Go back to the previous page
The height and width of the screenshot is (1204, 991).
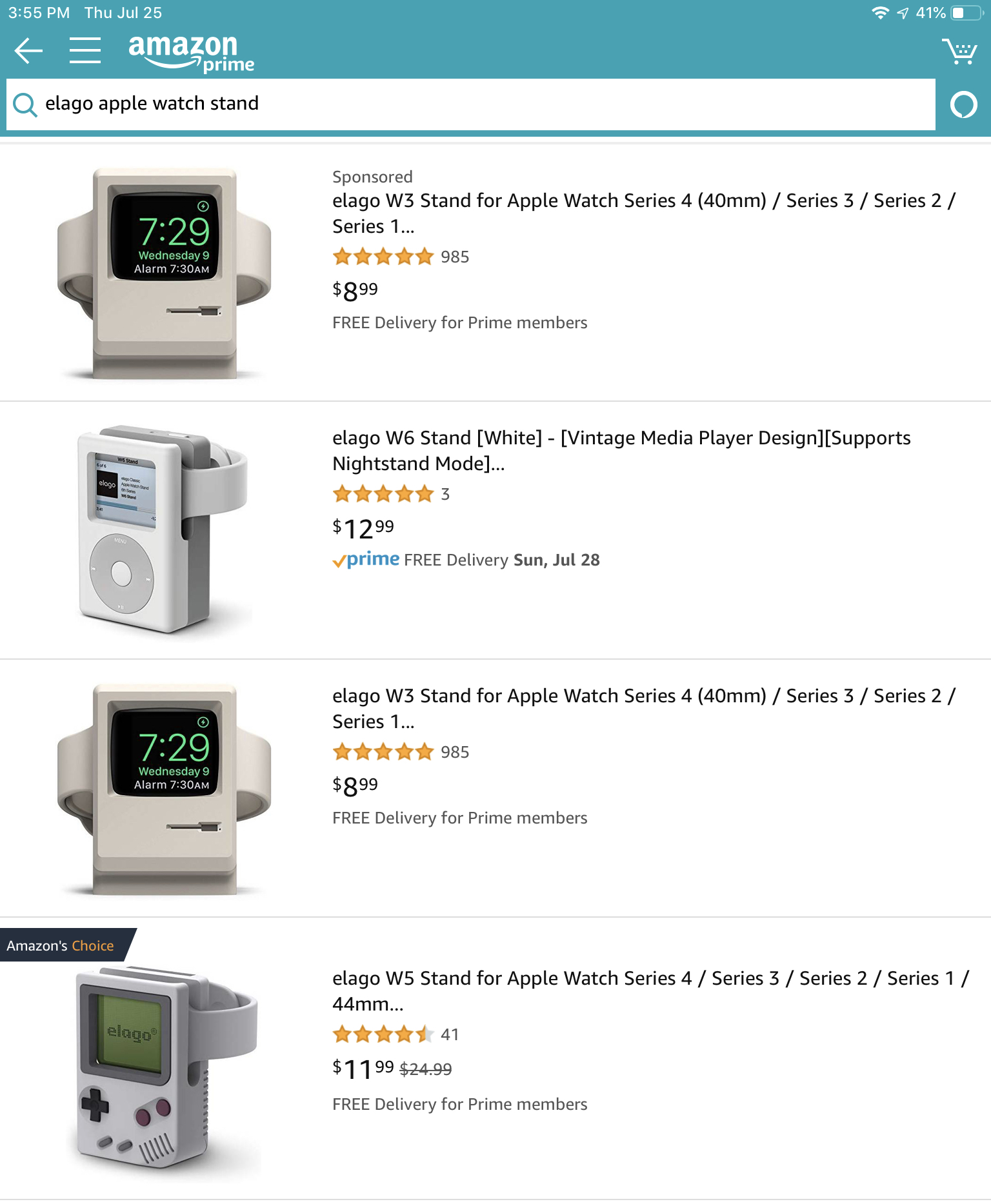pyautogui.click(x=28, y=51)
